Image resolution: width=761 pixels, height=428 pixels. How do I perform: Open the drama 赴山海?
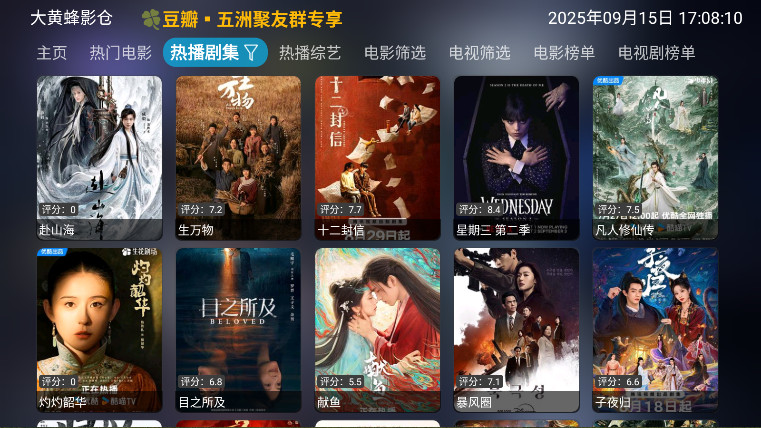[99, 157]
